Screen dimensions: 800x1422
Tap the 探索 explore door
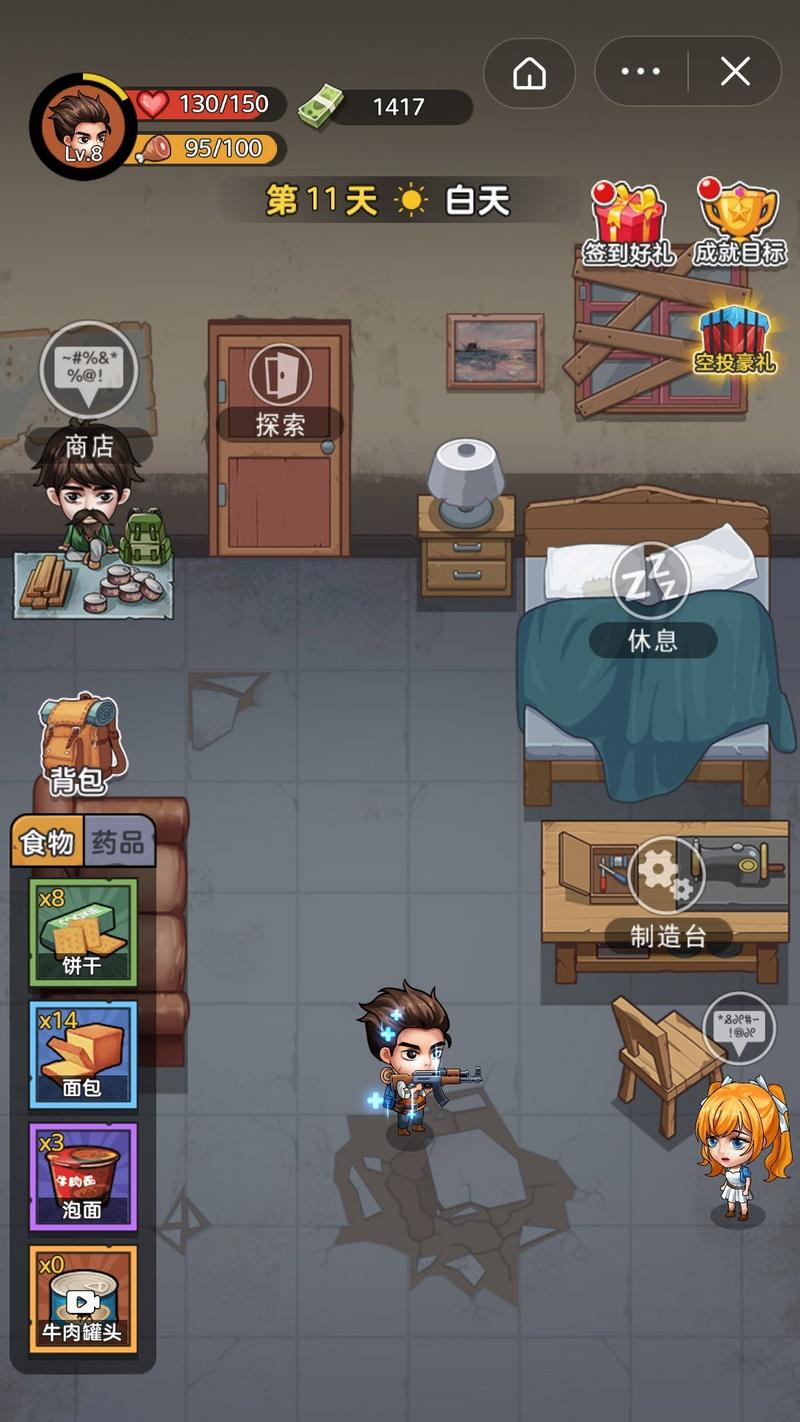[280, 390]
